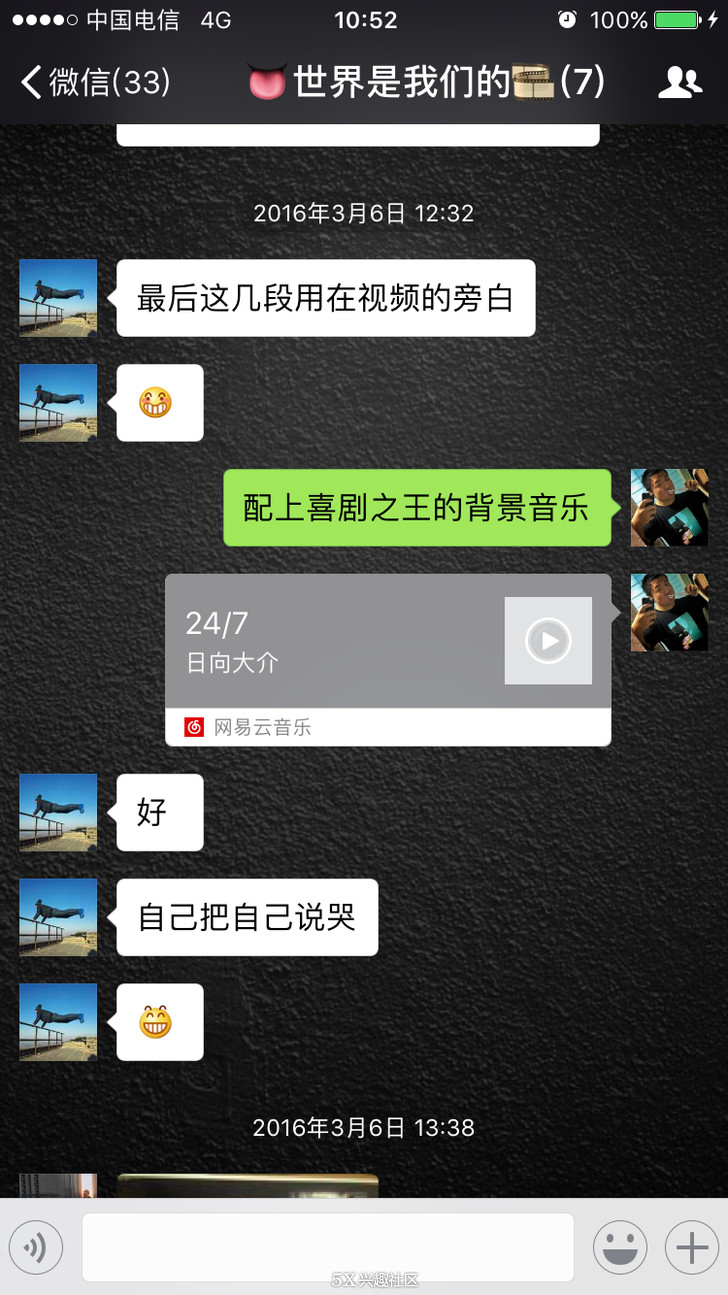Go back to the 微信 chat list
The image size is (728, 1295).
point(95,83)
